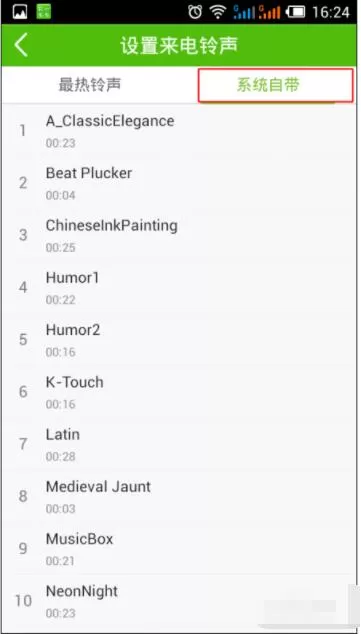Choose the A_ClassicElegance ringtone
The image size is (361, 634).
[179, 131]
